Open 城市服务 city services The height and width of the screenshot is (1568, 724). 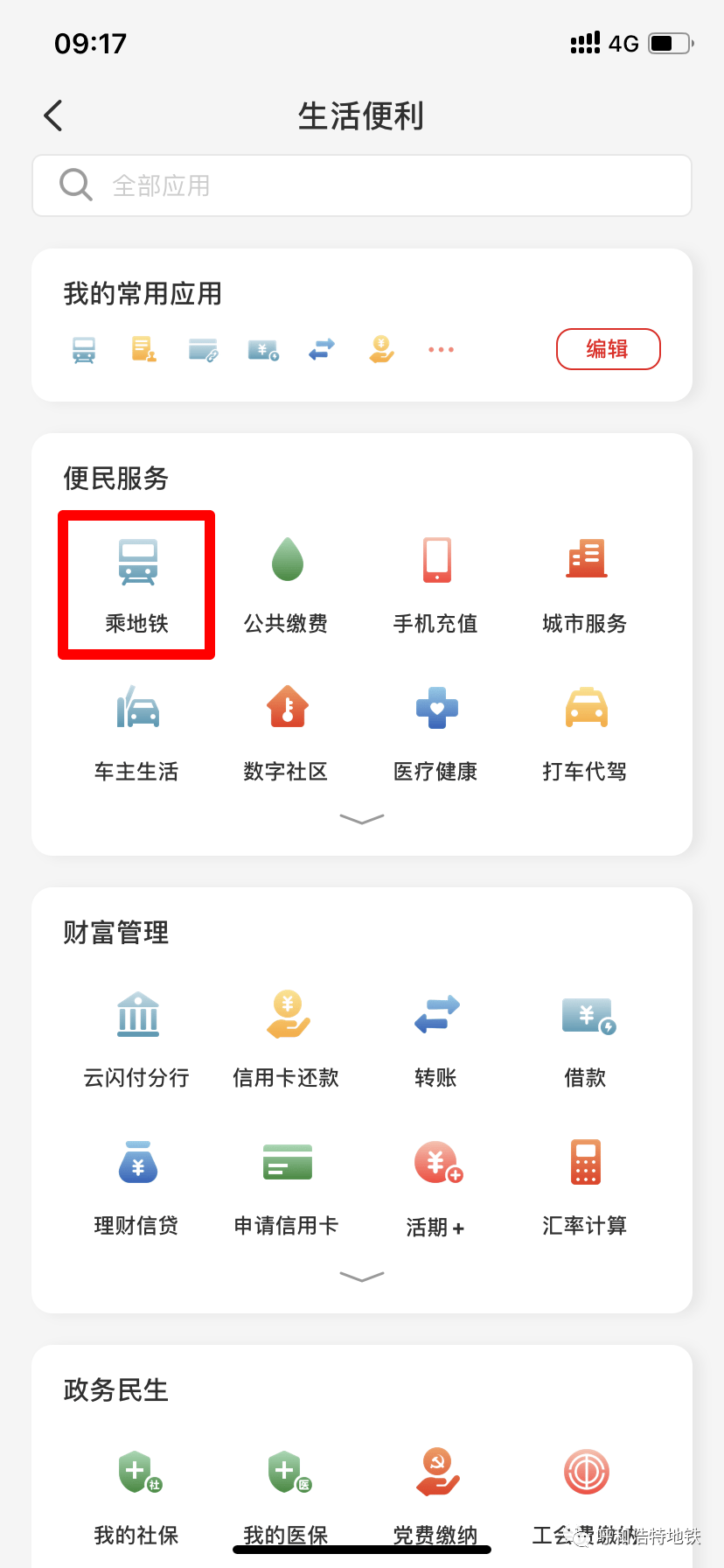click(585, 585)
